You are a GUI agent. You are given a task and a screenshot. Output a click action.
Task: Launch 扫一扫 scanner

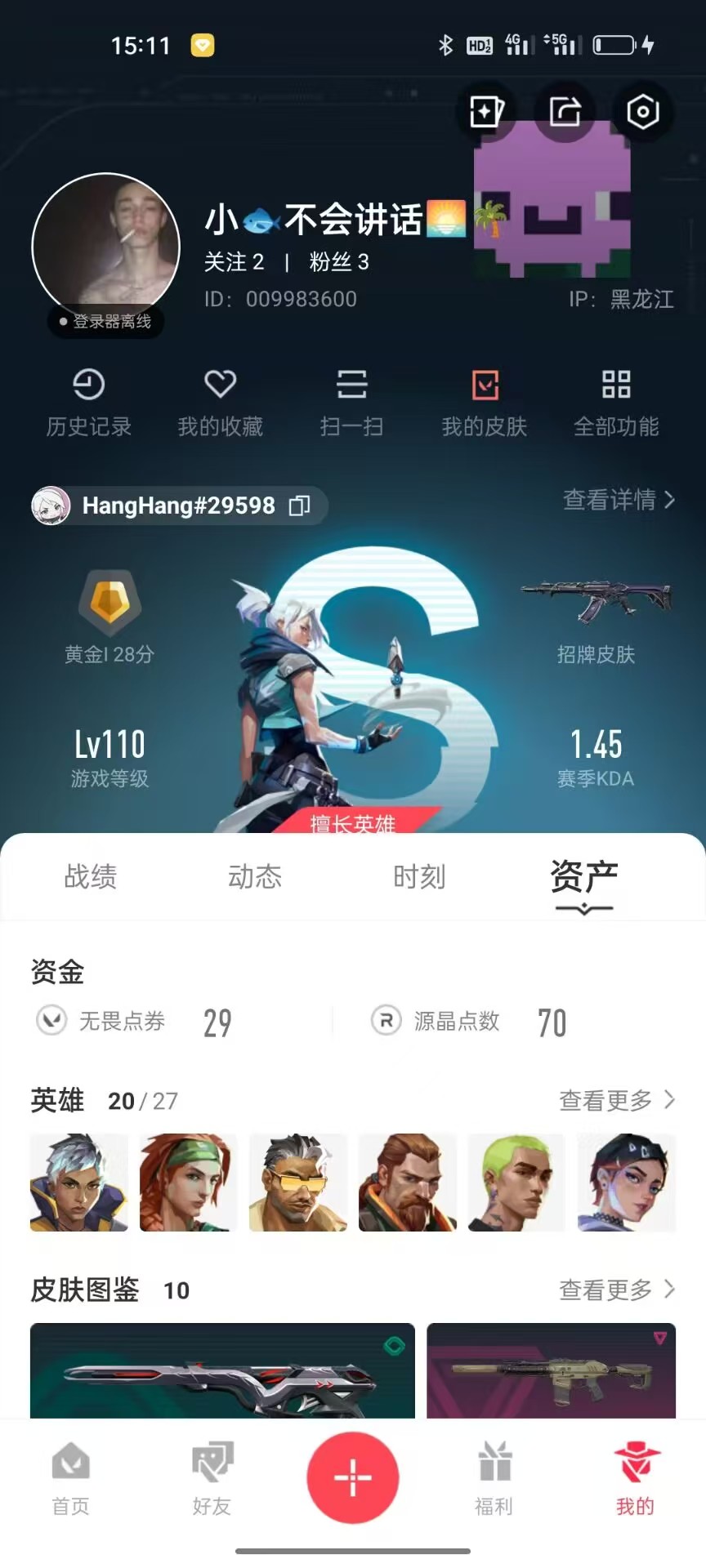click(351, 402)
